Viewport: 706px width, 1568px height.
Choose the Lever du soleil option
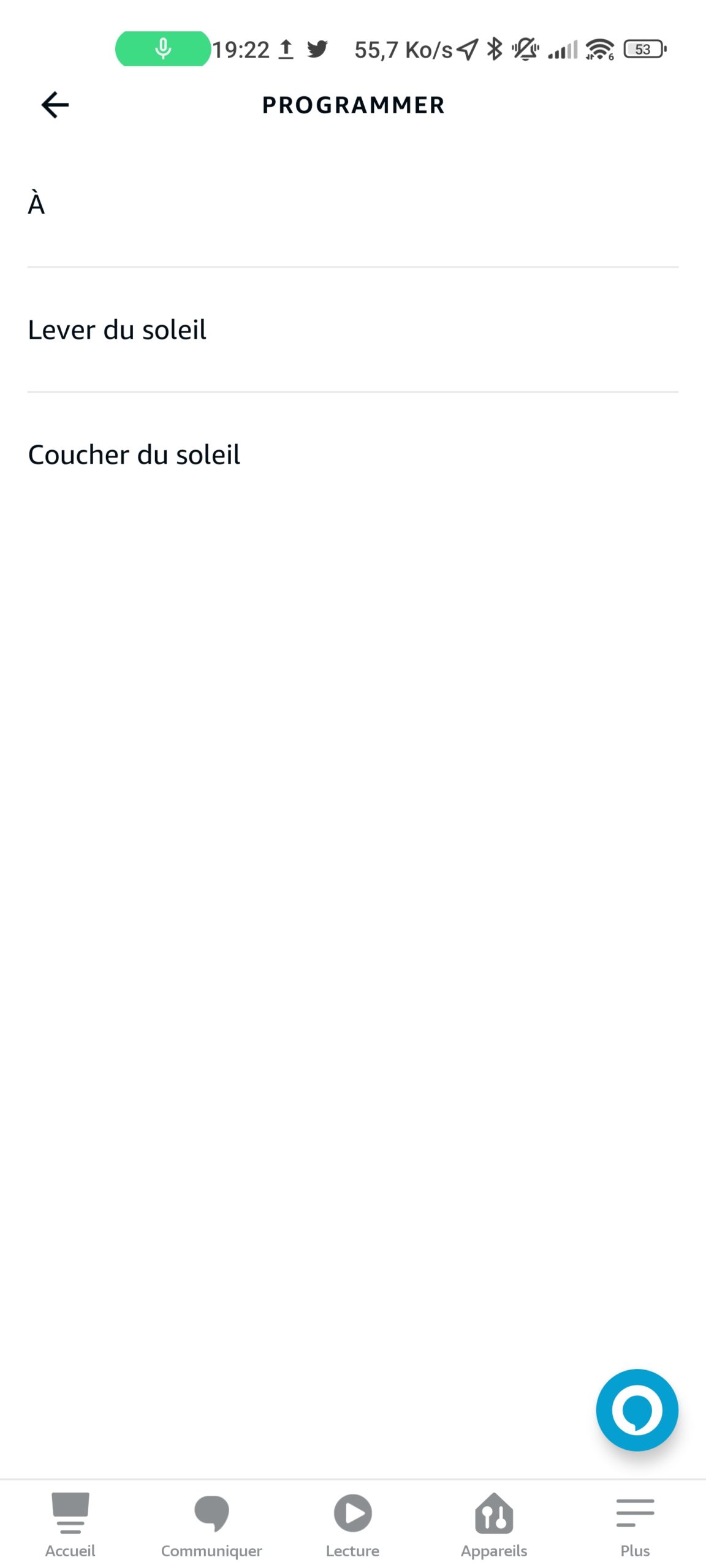(x=353, y=330)
